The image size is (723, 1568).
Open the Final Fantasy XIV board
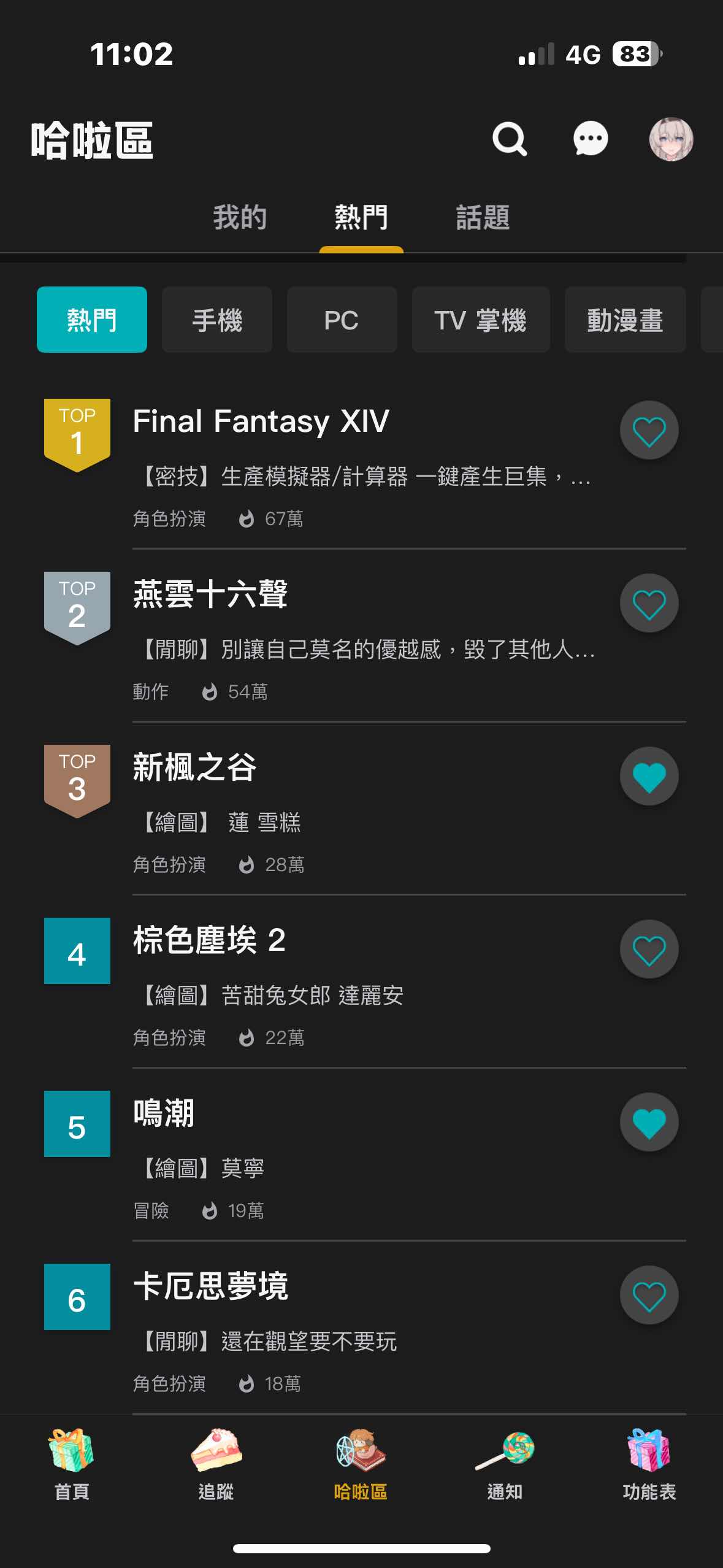261,421
